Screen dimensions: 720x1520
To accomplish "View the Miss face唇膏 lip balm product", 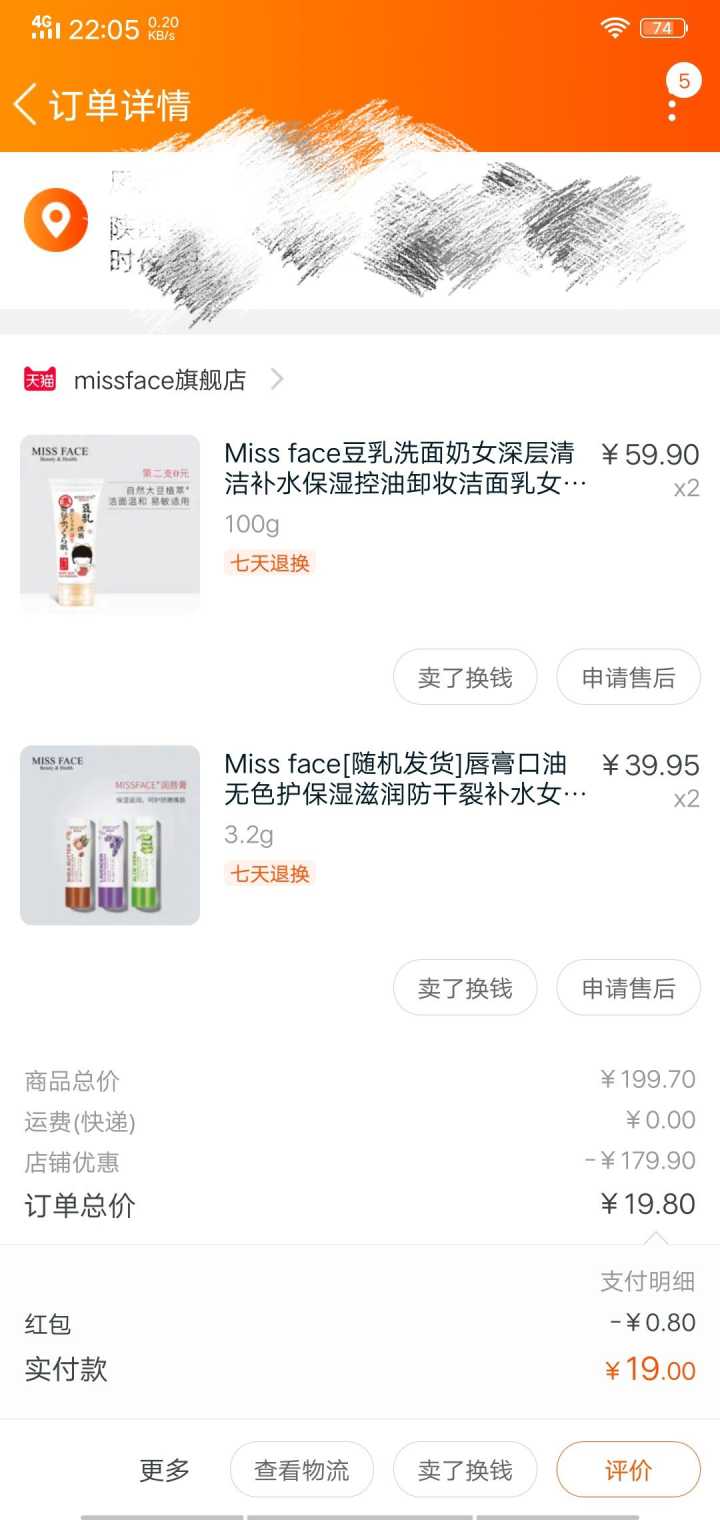I will tap(405, 779).
